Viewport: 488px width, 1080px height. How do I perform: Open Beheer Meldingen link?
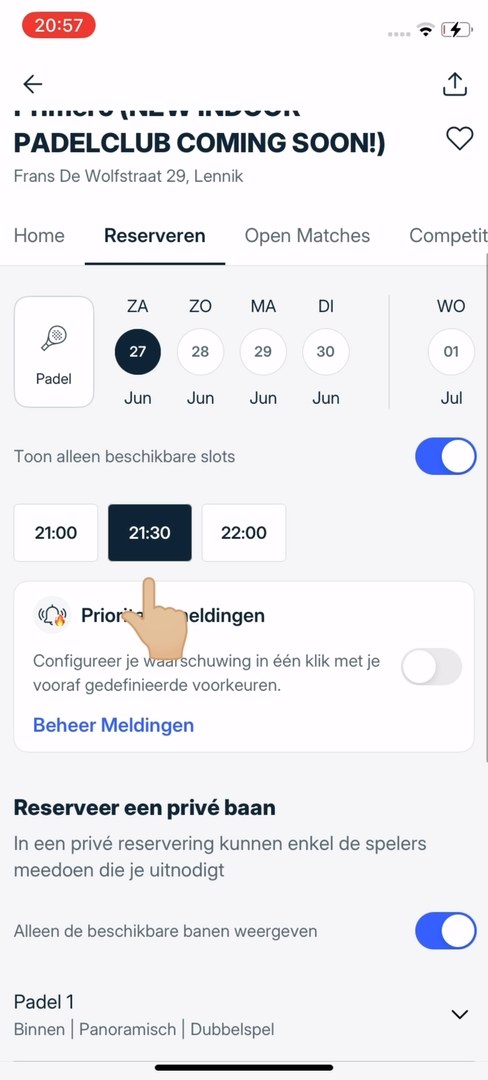click(x=114, y=725)
